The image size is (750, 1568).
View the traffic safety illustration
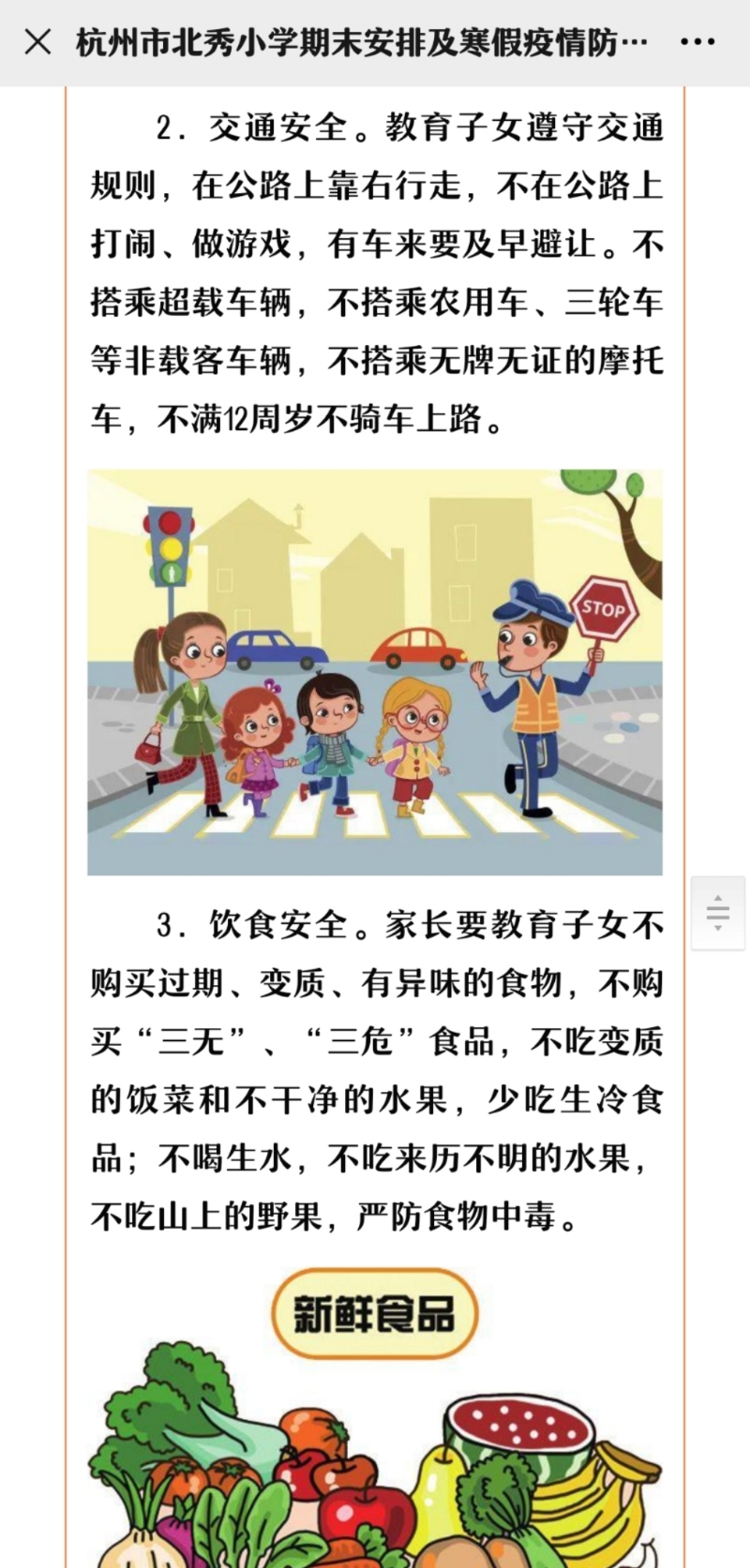[x=375, y=672]
